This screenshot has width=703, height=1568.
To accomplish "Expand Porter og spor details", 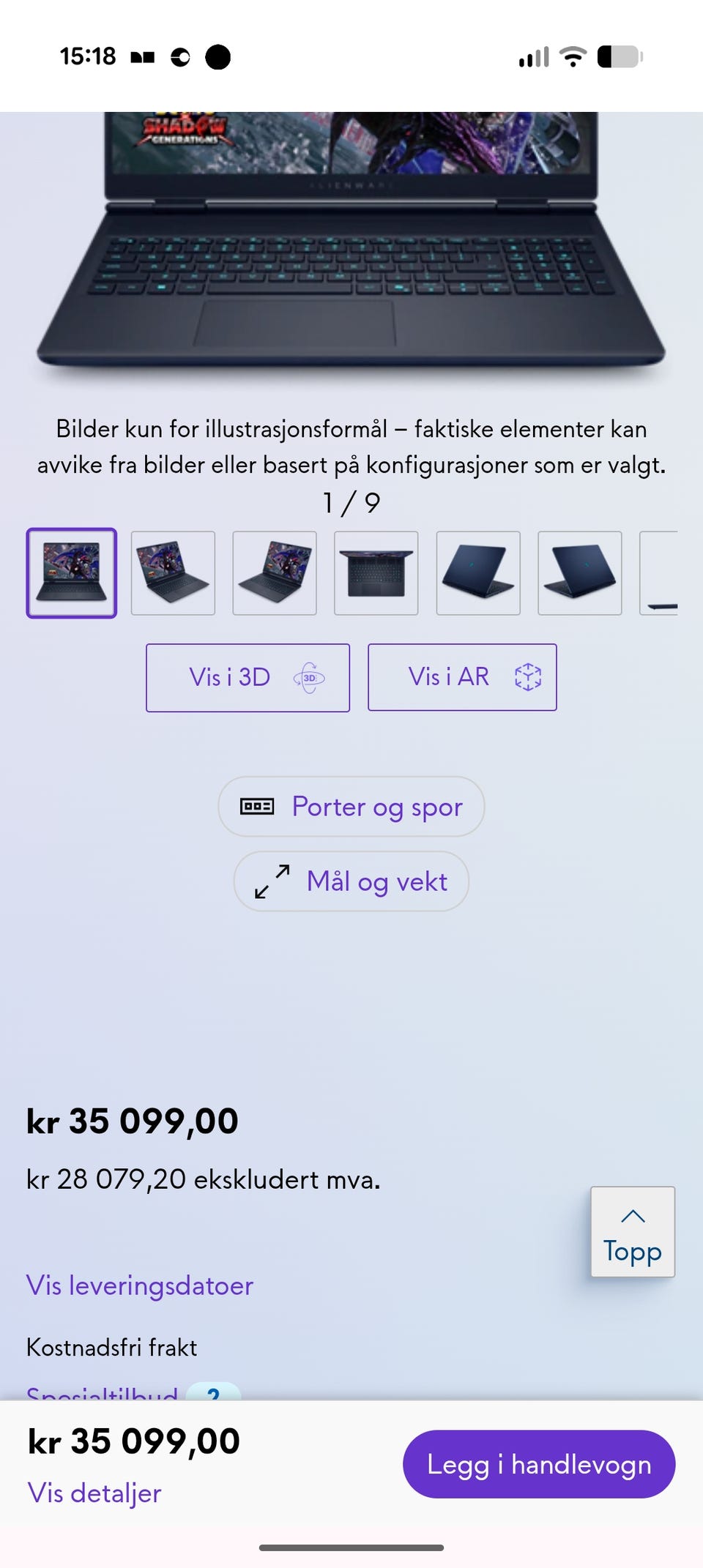I will coord(351,806).
